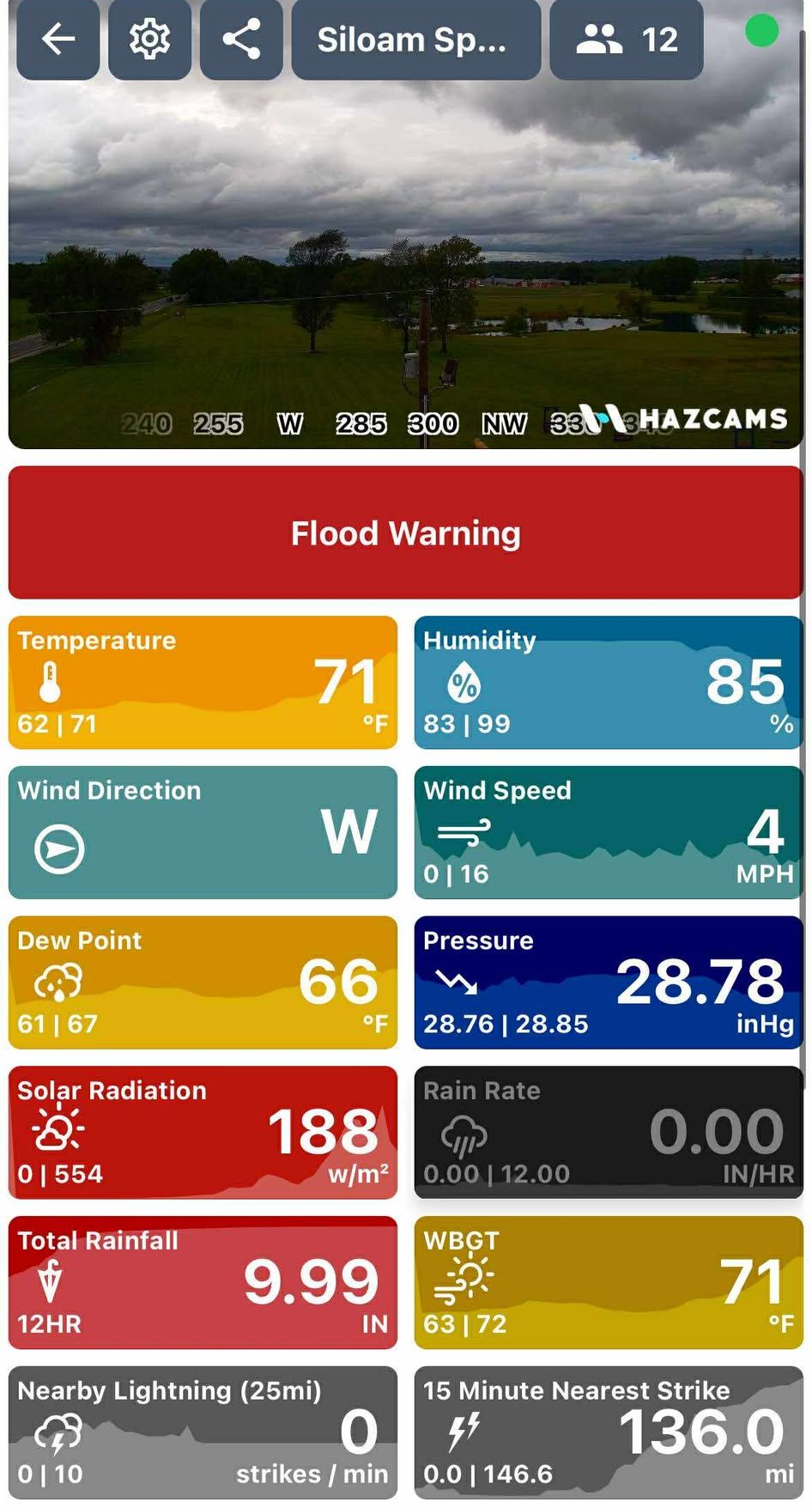Share this weather station

point(241,39)
